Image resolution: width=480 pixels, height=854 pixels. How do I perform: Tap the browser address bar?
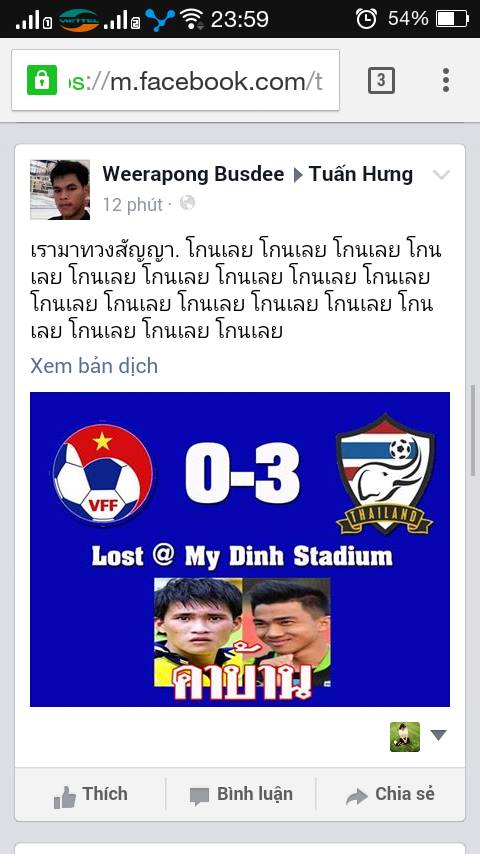click(175, 80)
